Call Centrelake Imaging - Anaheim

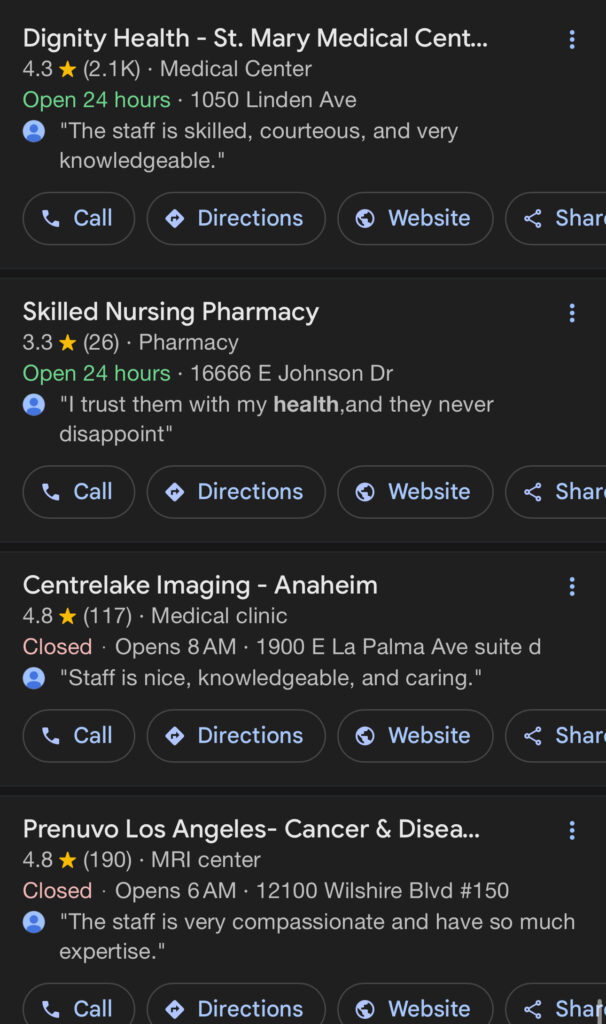click(x=78, y=736)
